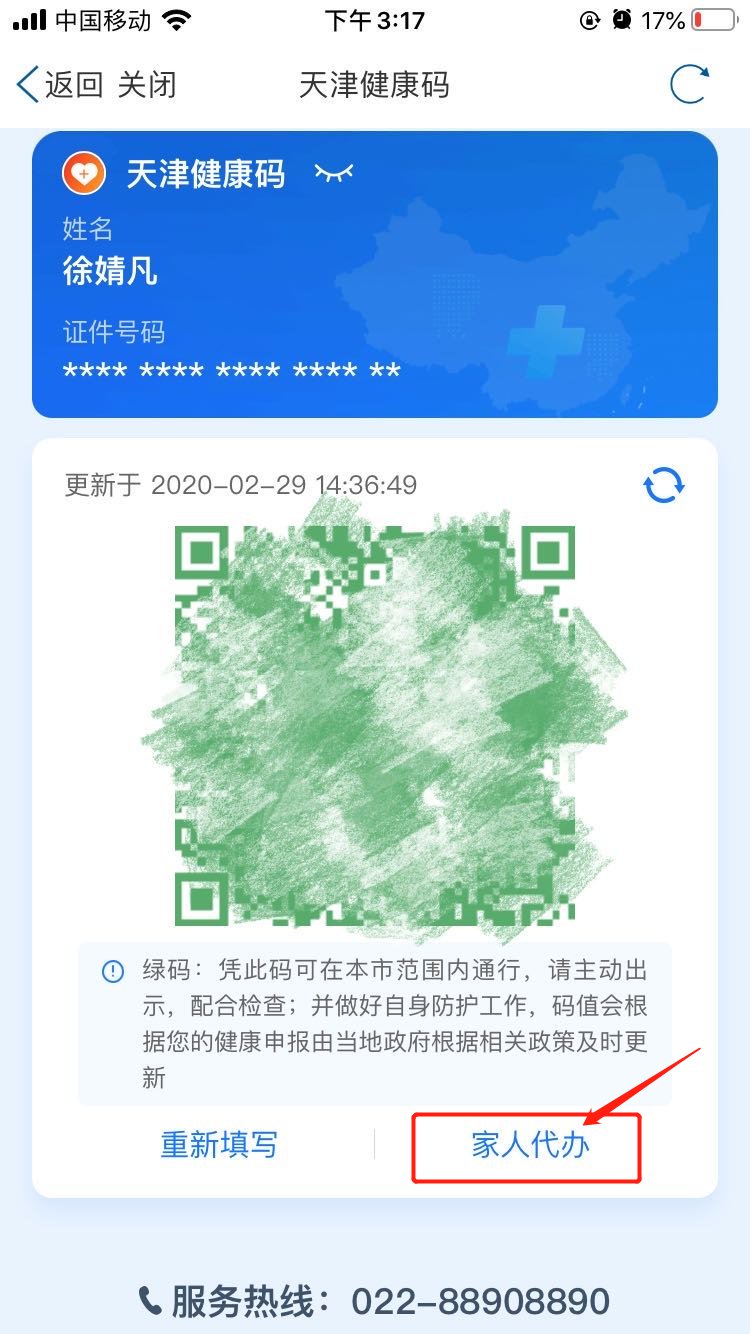Select 返回 to go back
The image size is (750, 1334).
tap(75, 85)
